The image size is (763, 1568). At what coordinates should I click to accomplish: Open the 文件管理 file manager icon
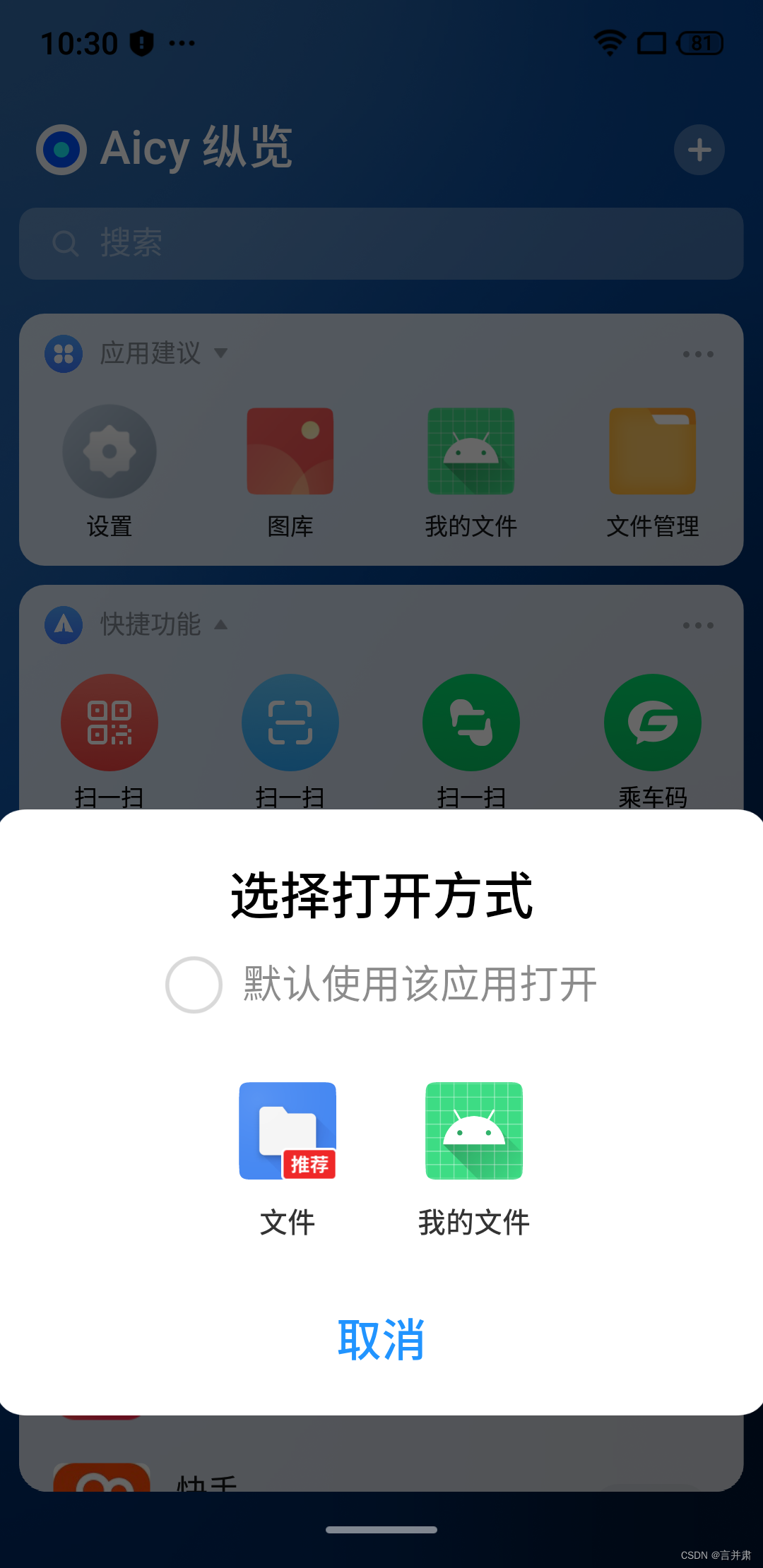651,452
